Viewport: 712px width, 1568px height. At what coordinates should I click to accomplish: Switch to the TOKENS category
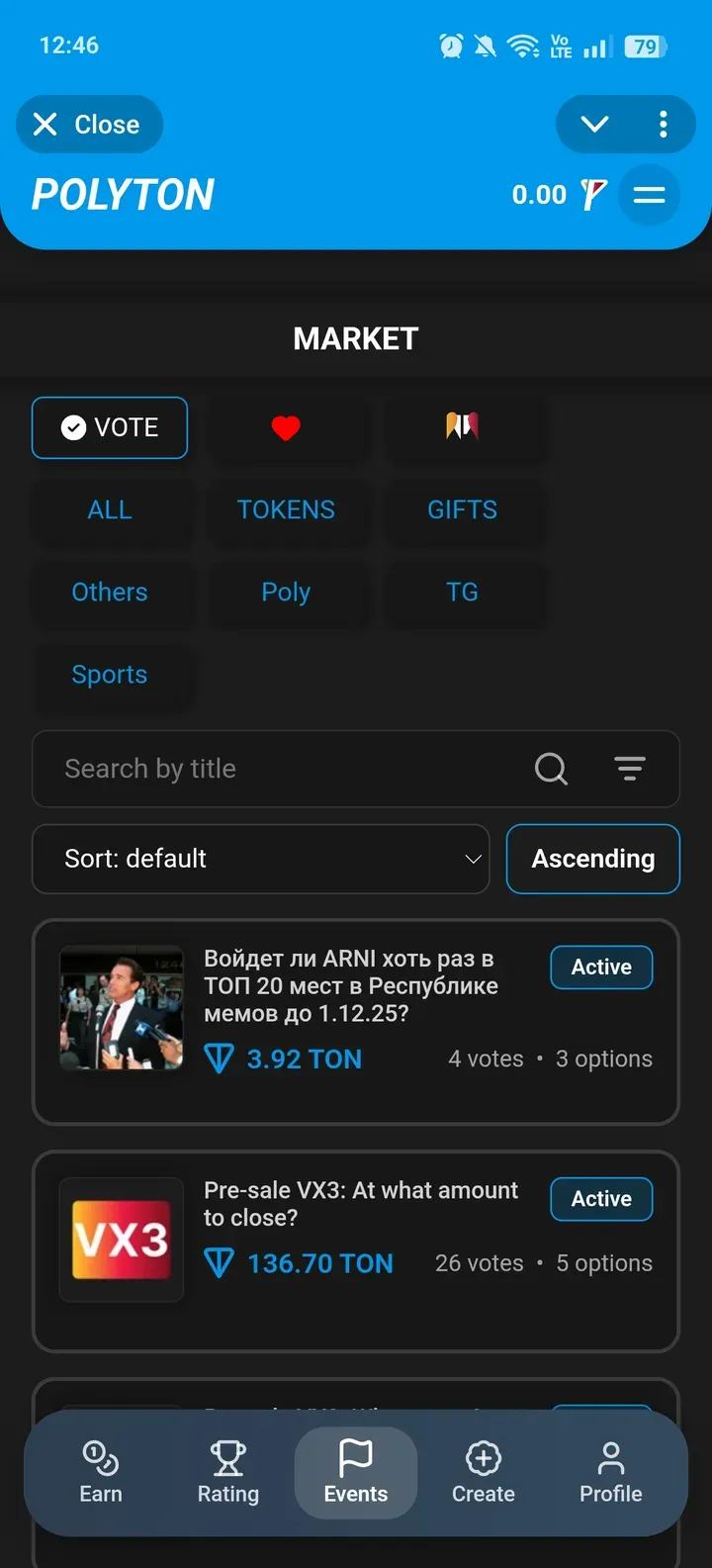(x=286, y=509)
